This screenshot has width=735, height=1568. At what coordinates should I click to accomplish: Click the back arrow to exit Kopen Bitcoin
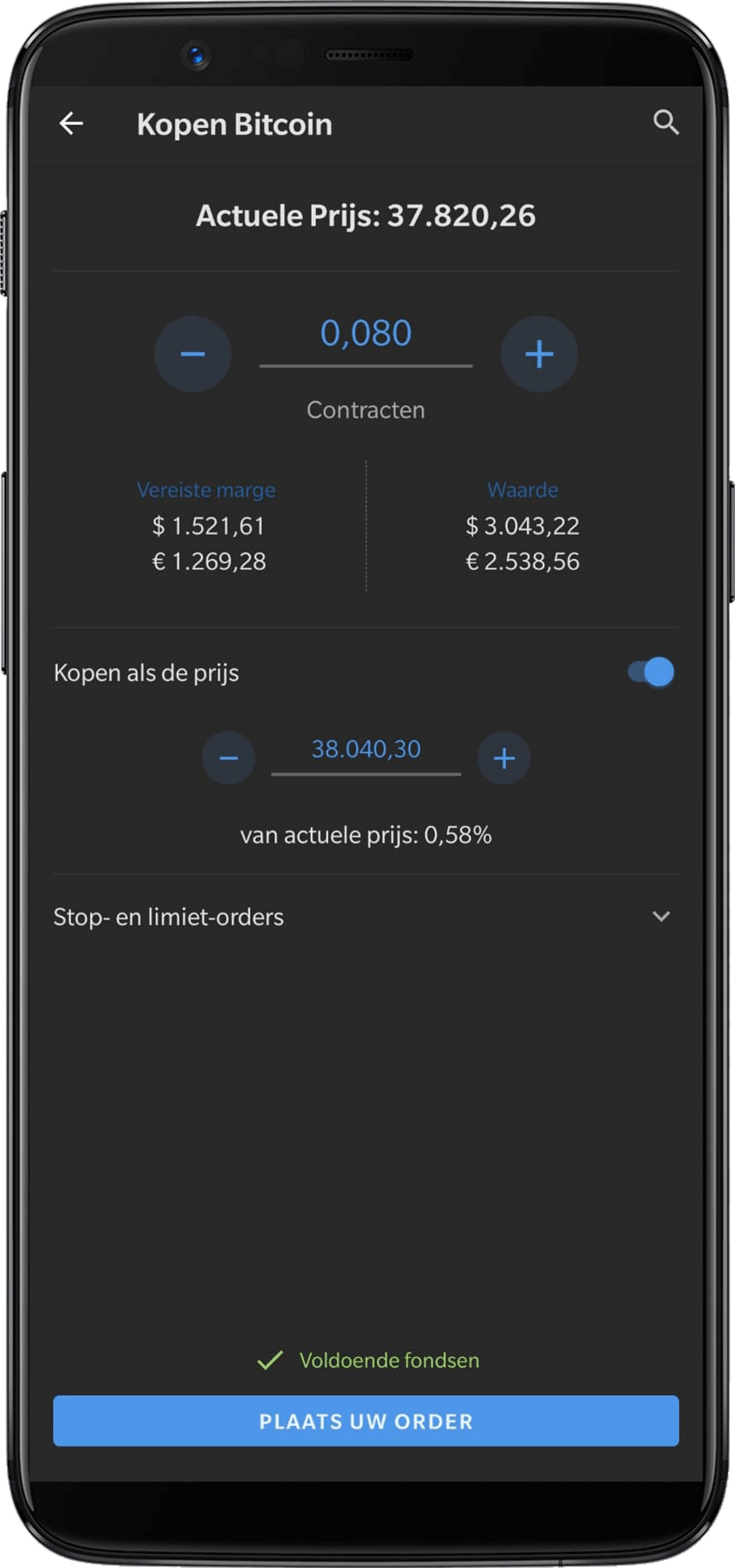[71, 124]
